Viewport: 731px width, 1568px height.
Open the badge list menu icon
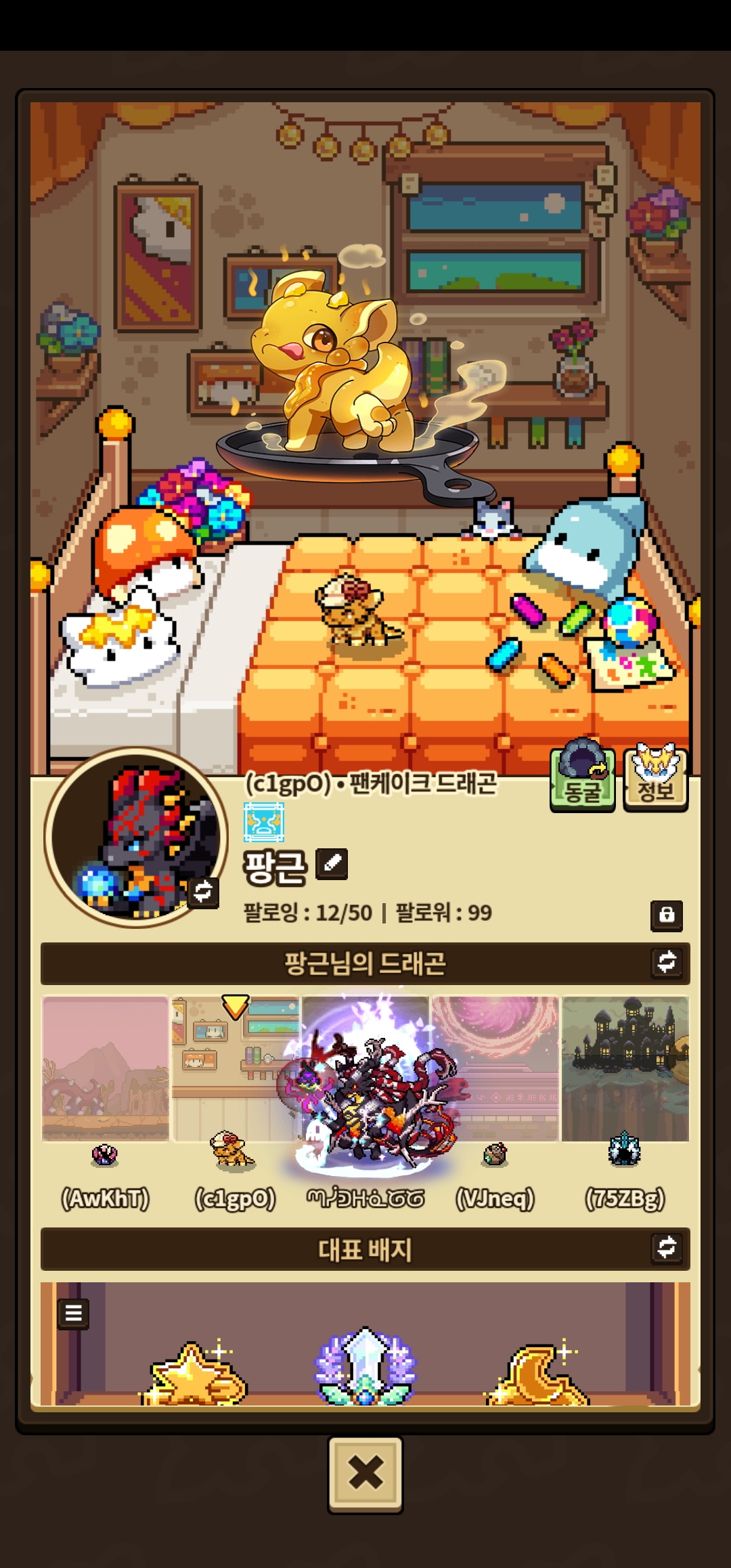tap(73, 1314)
